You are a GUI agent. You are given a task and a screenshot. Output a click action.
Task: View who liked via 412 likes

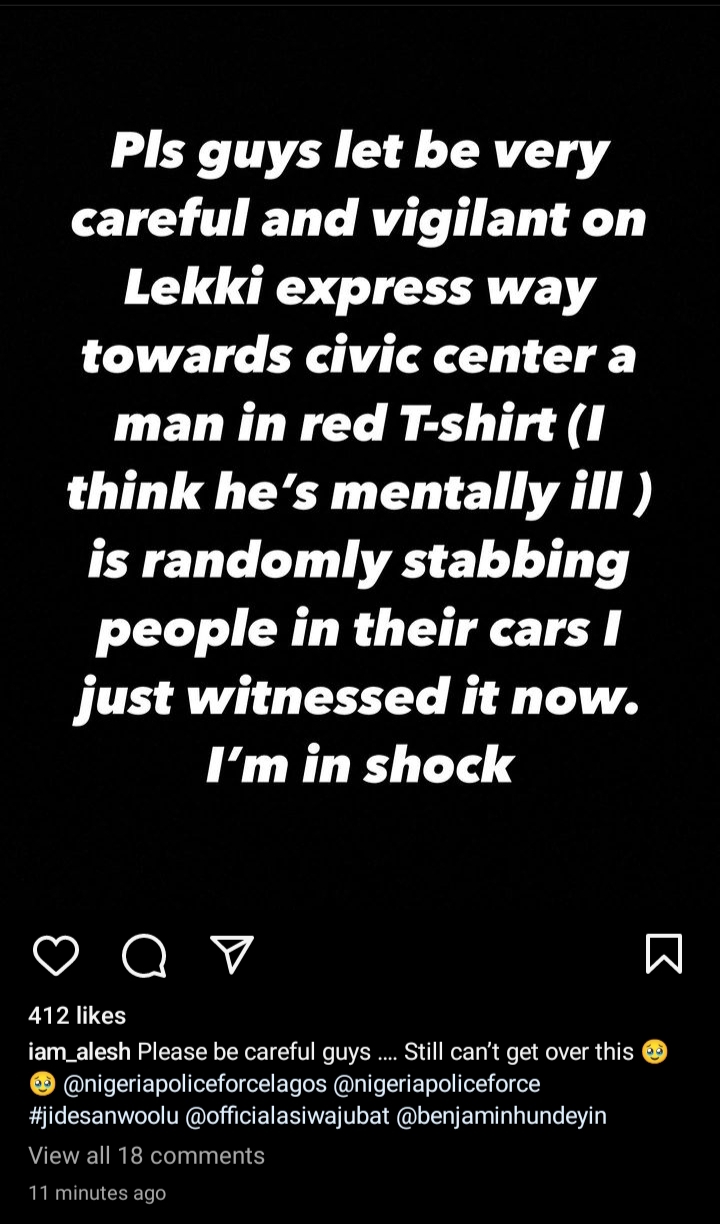[77, 1015]
